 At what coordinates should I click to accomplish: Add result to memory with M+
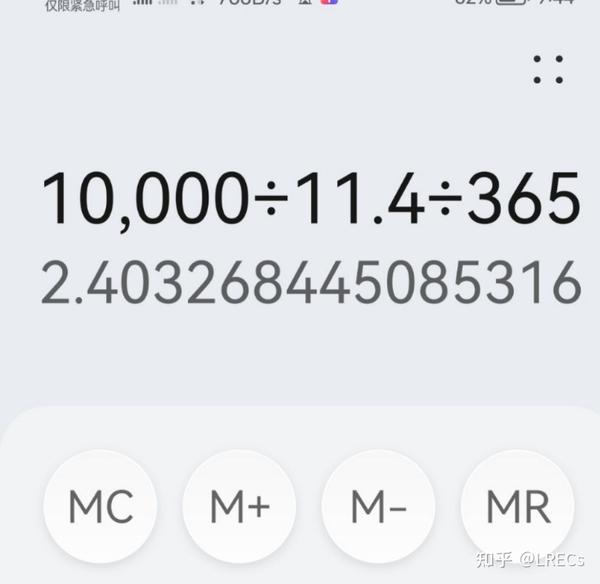click(x=239, y=508)
